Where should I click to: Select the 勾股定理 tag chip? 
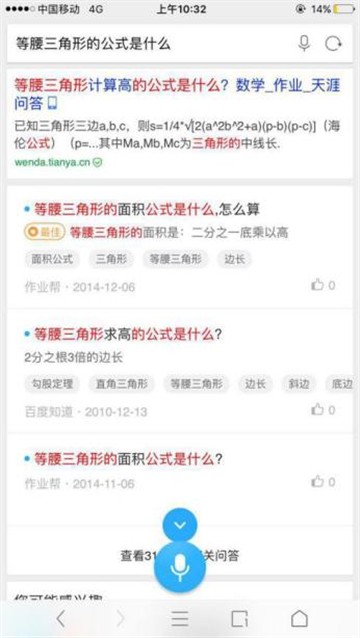(x=52, y=384)
